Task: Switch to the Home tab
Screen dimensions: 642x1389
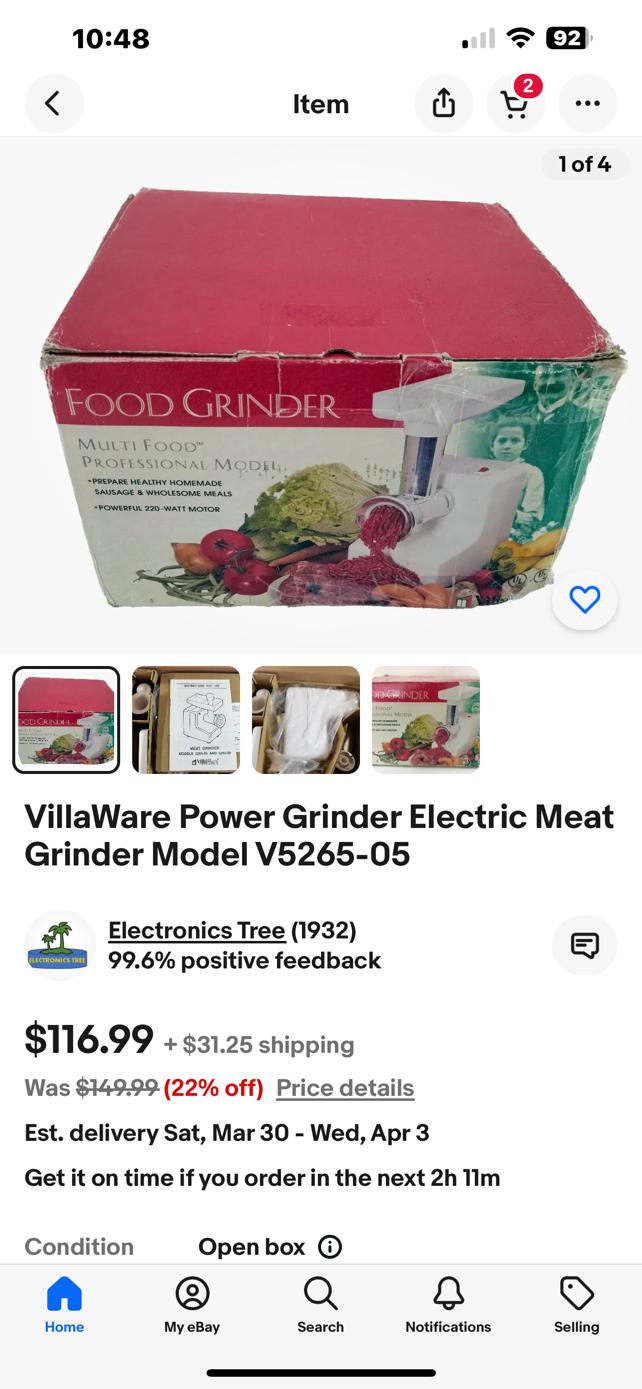Action: [x=64, y=1305]
